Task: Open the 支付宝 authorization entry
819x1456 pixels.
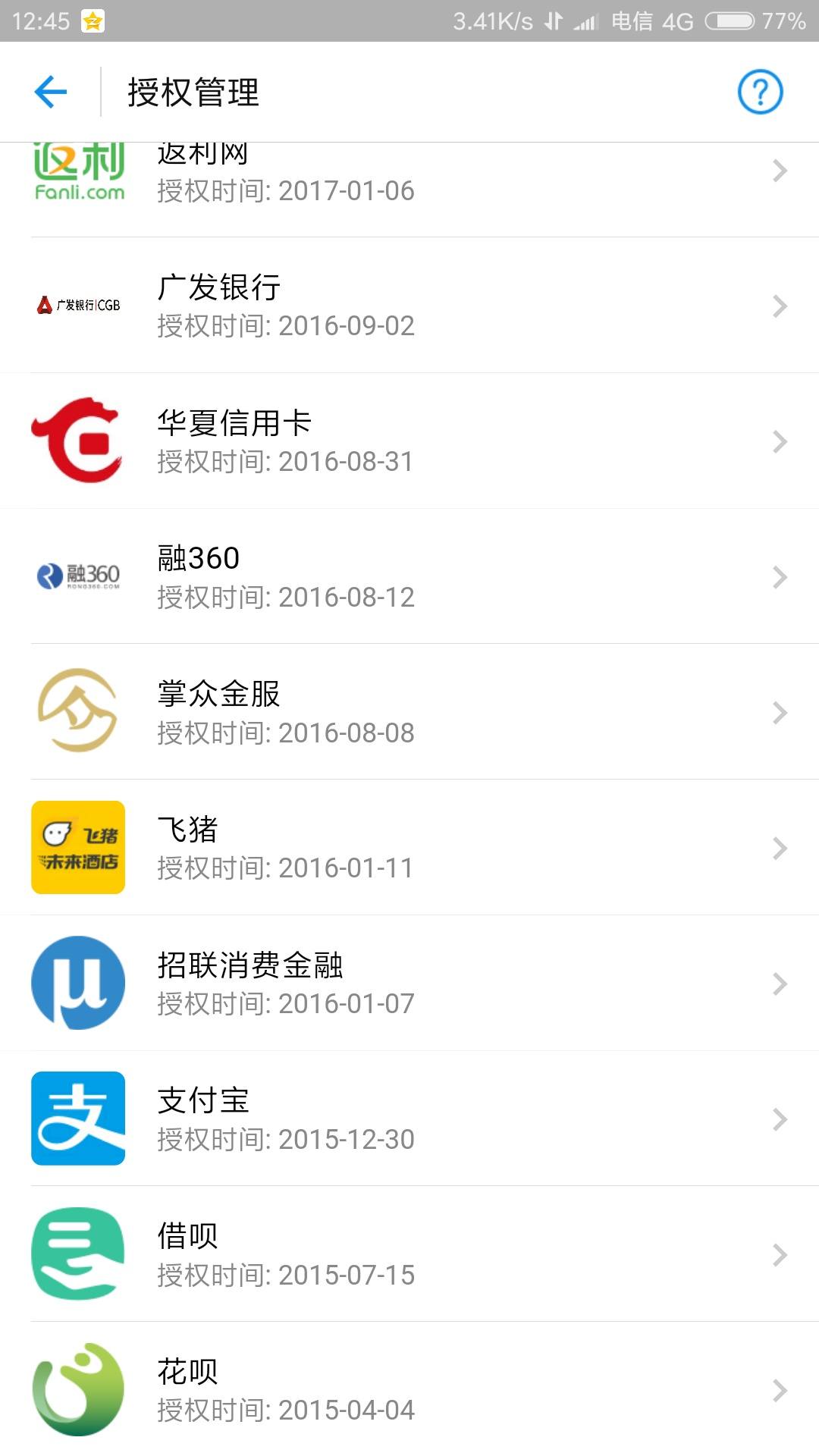Action: pos(409,1119)
